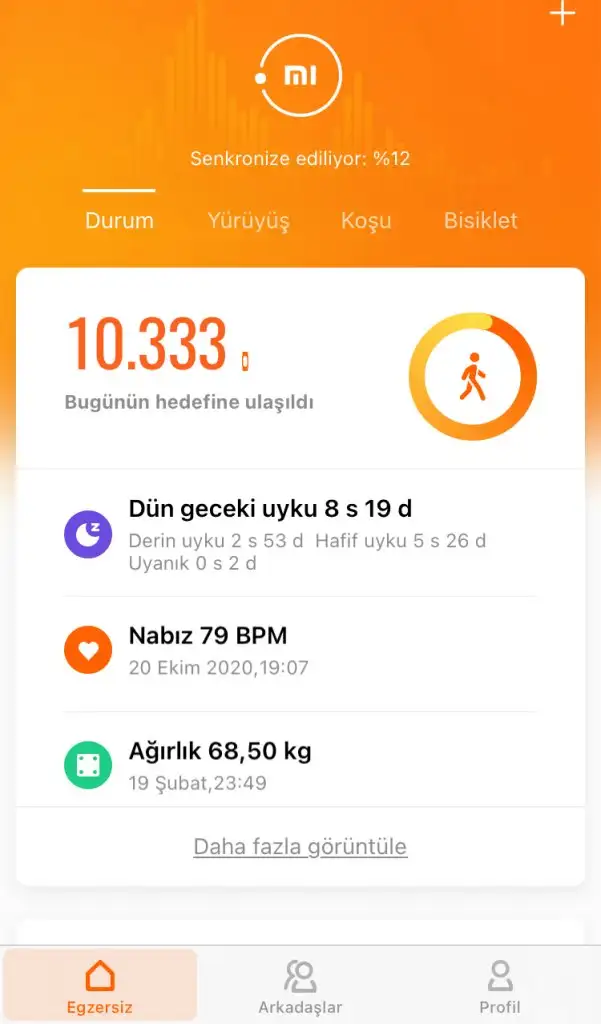Screen dimensions: 601x1024
Task: Select the Durum tab
Action: click(x=119, y=220)
